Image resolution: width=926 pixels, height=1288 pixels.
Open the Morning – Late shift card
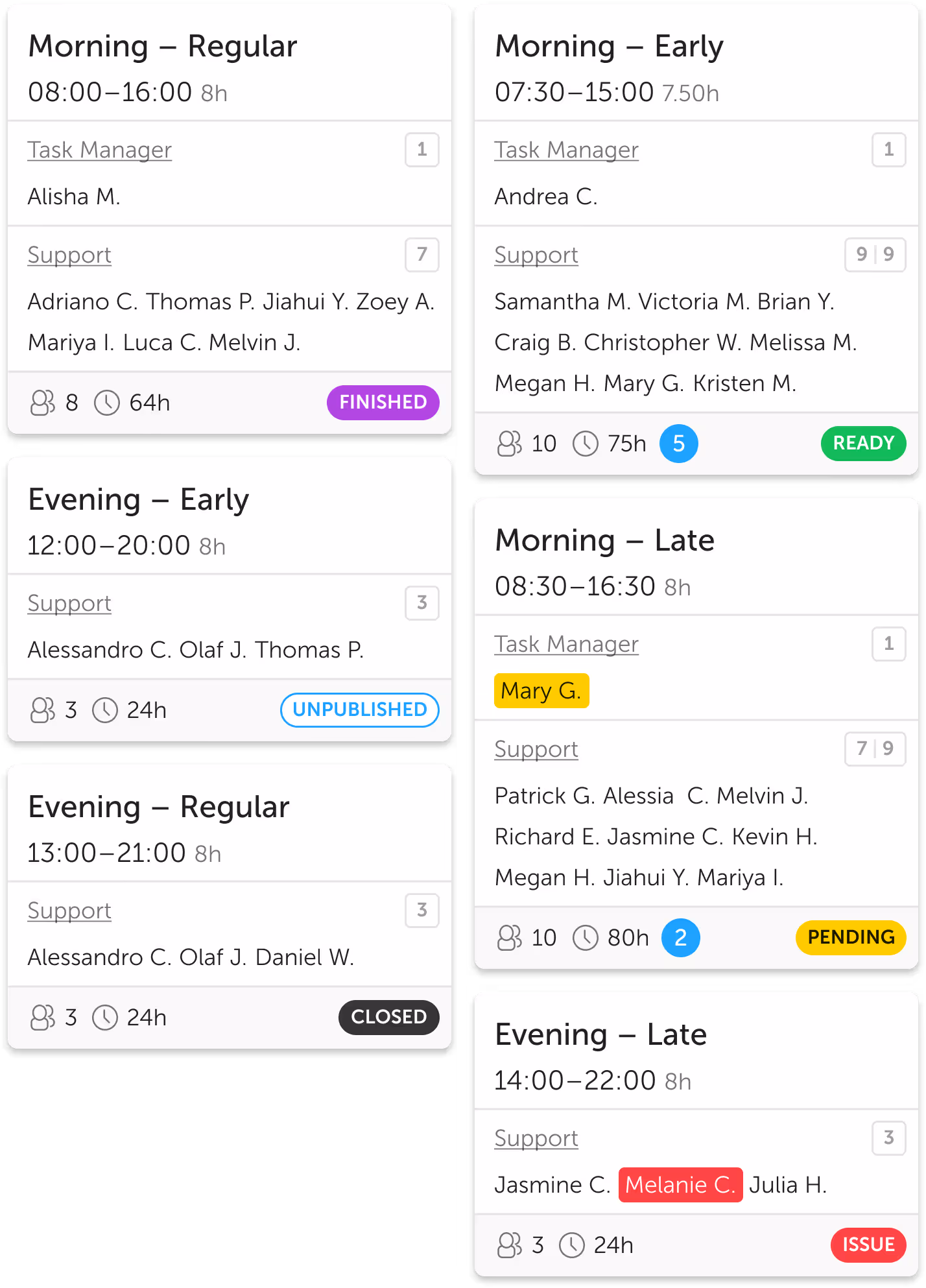pyautogui.click(x=604, y=541)
